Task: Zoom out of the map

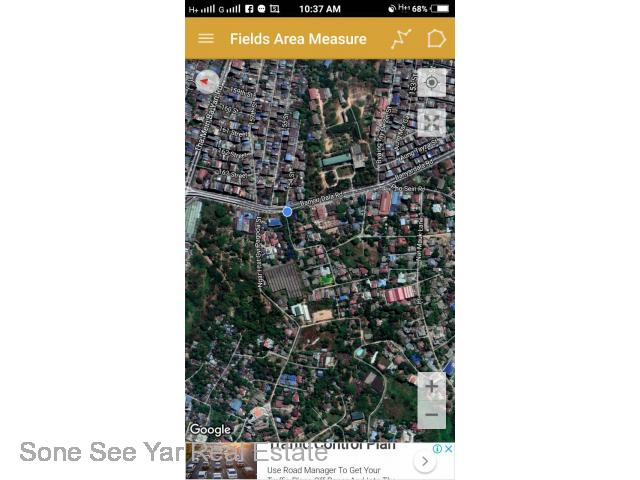Action: click(x=431, y=415)
